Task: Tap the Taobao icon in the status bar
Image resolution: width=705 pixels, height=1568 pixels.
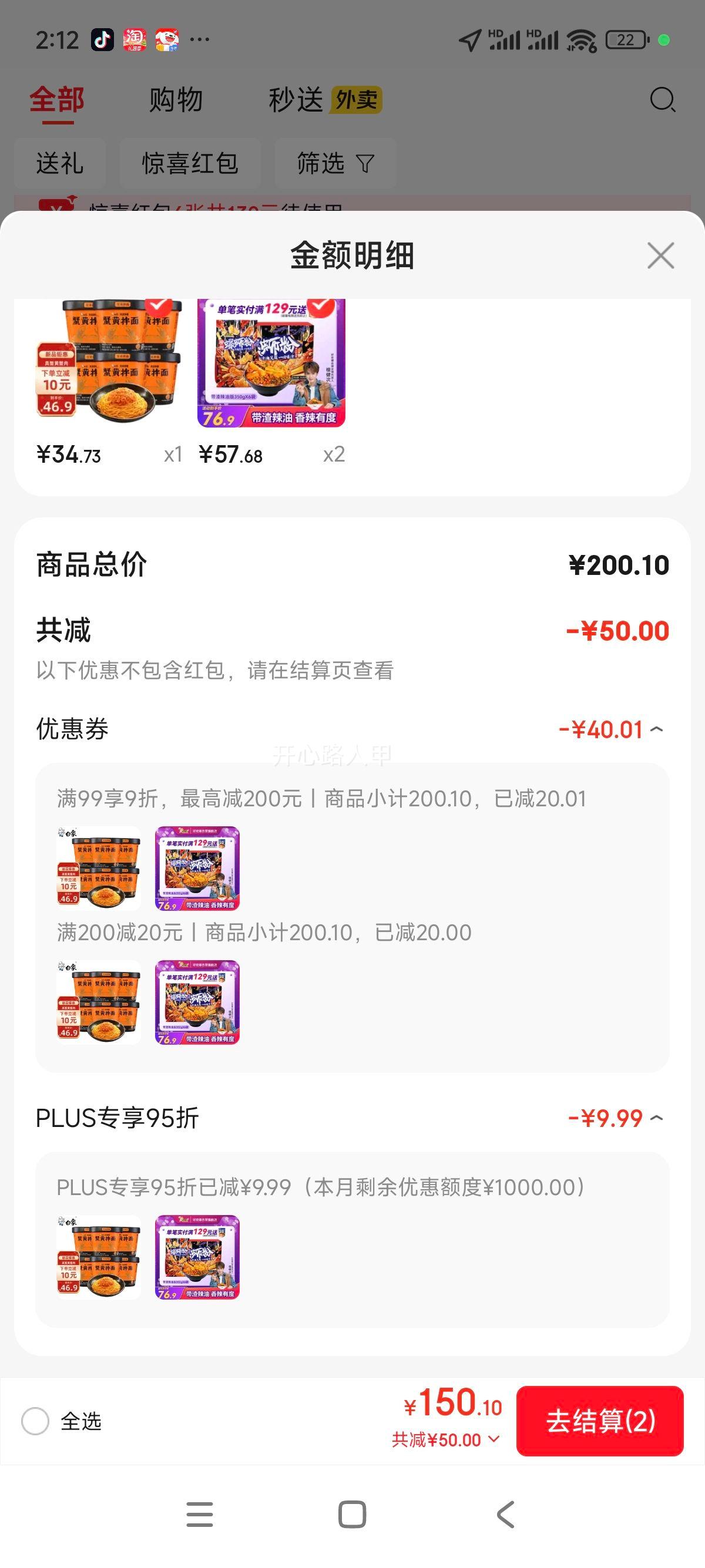Action: point(137,38)
